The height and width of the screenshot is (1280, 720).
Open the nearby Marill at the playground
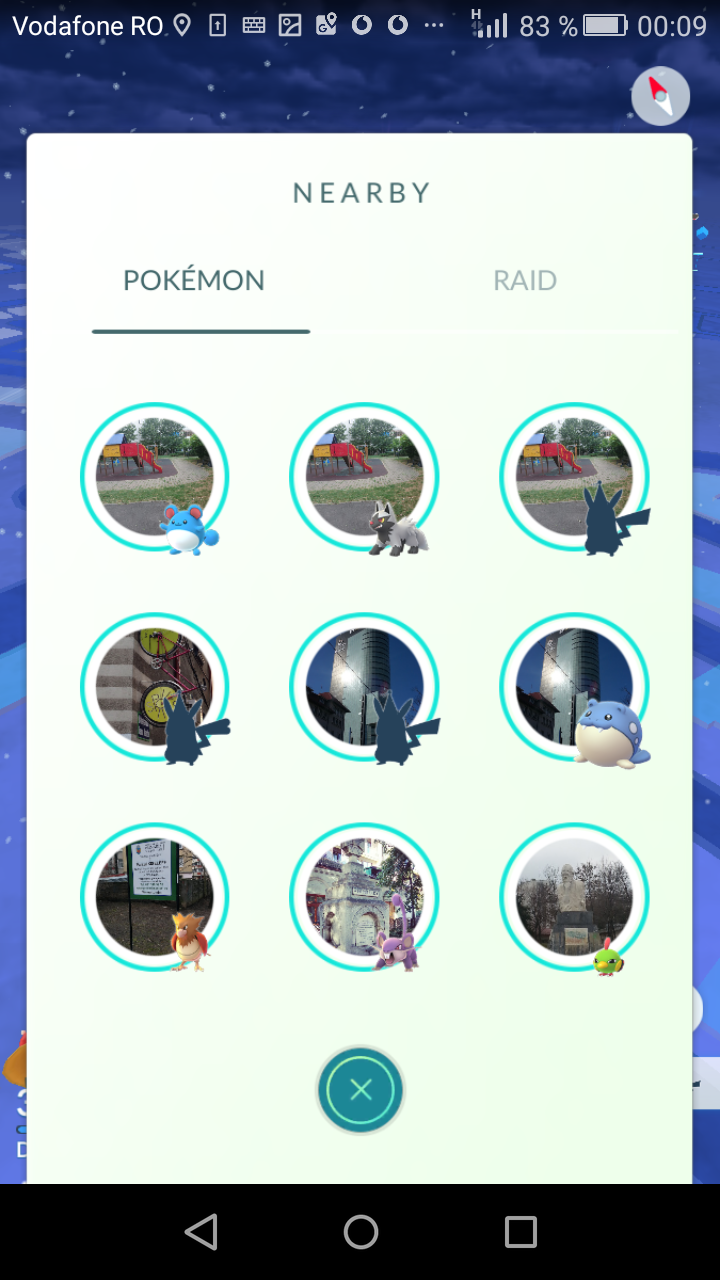tap(155, 478)
